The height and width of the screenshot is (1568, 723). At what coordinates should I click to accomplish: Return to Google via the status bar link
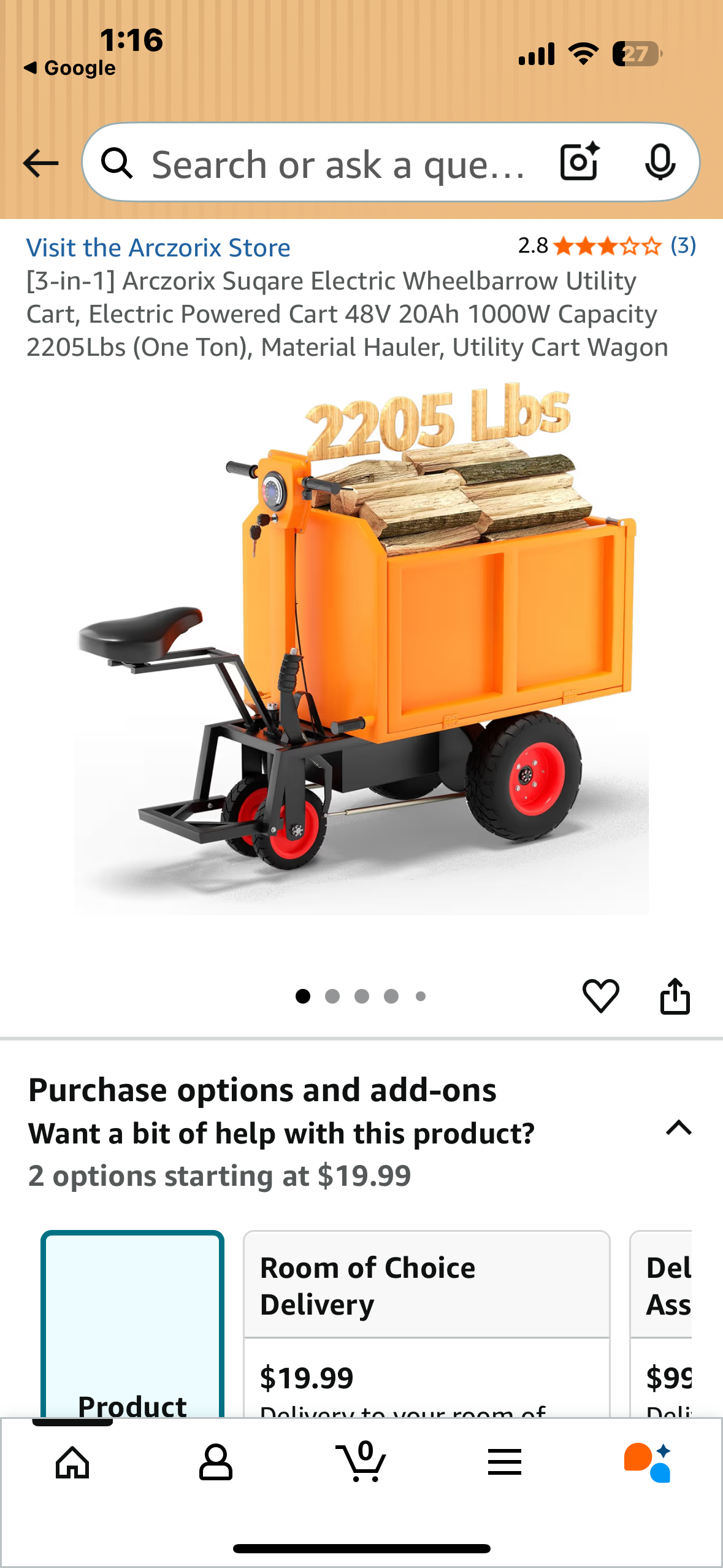[69, 67]
